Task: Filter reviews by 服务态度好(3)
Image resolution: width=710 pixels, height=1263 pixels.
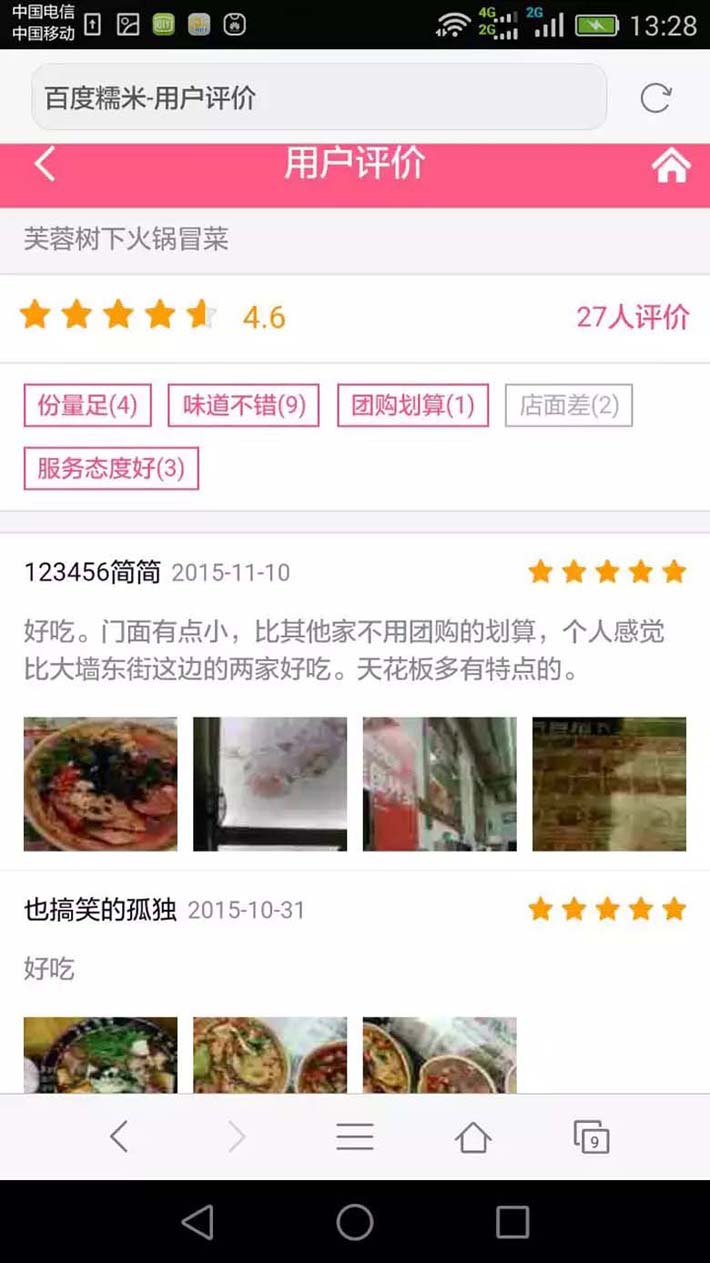Action: click(111, 469)
